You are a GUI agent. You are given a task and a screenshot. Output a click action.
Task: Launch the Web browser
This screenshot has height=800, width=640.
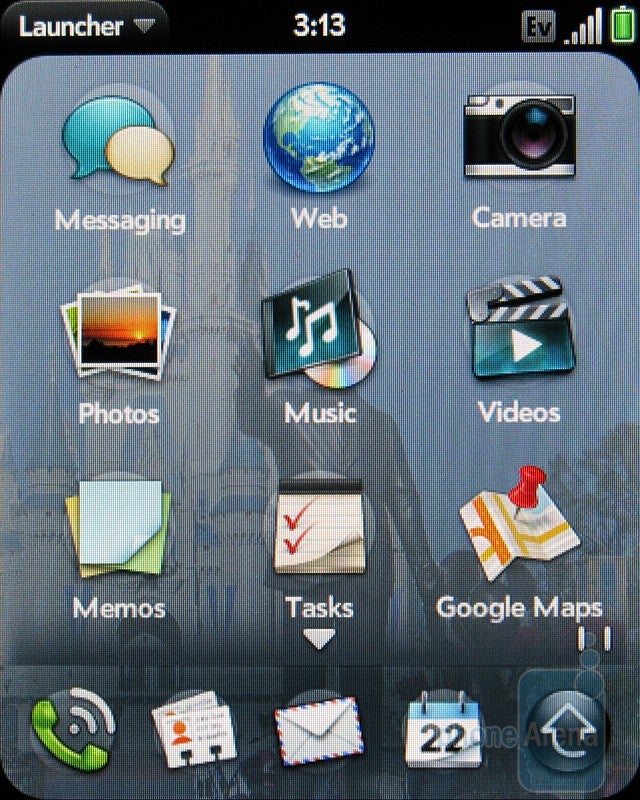point(318,138)
